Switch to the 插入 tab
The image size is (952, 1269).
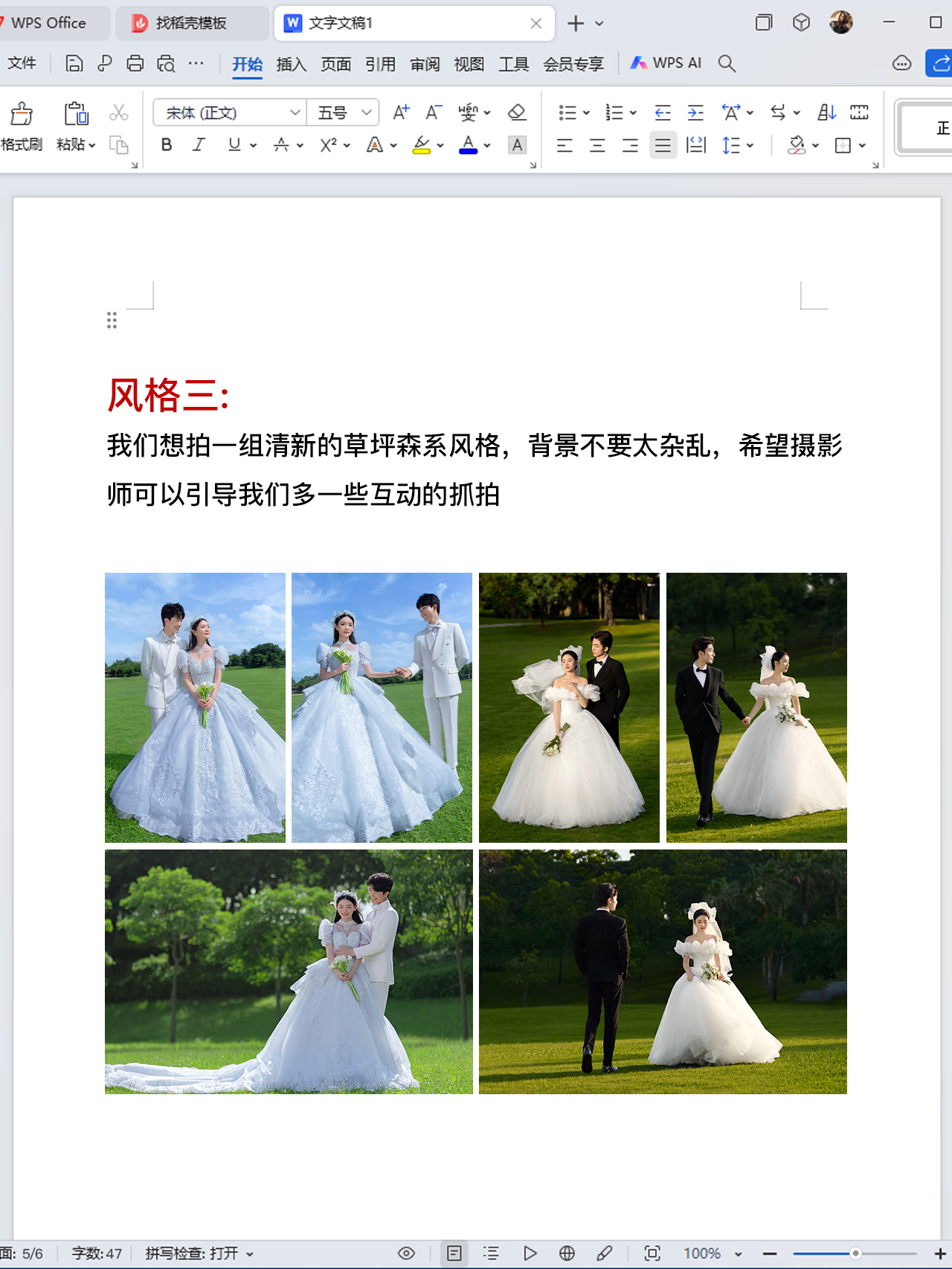(291, 65)
